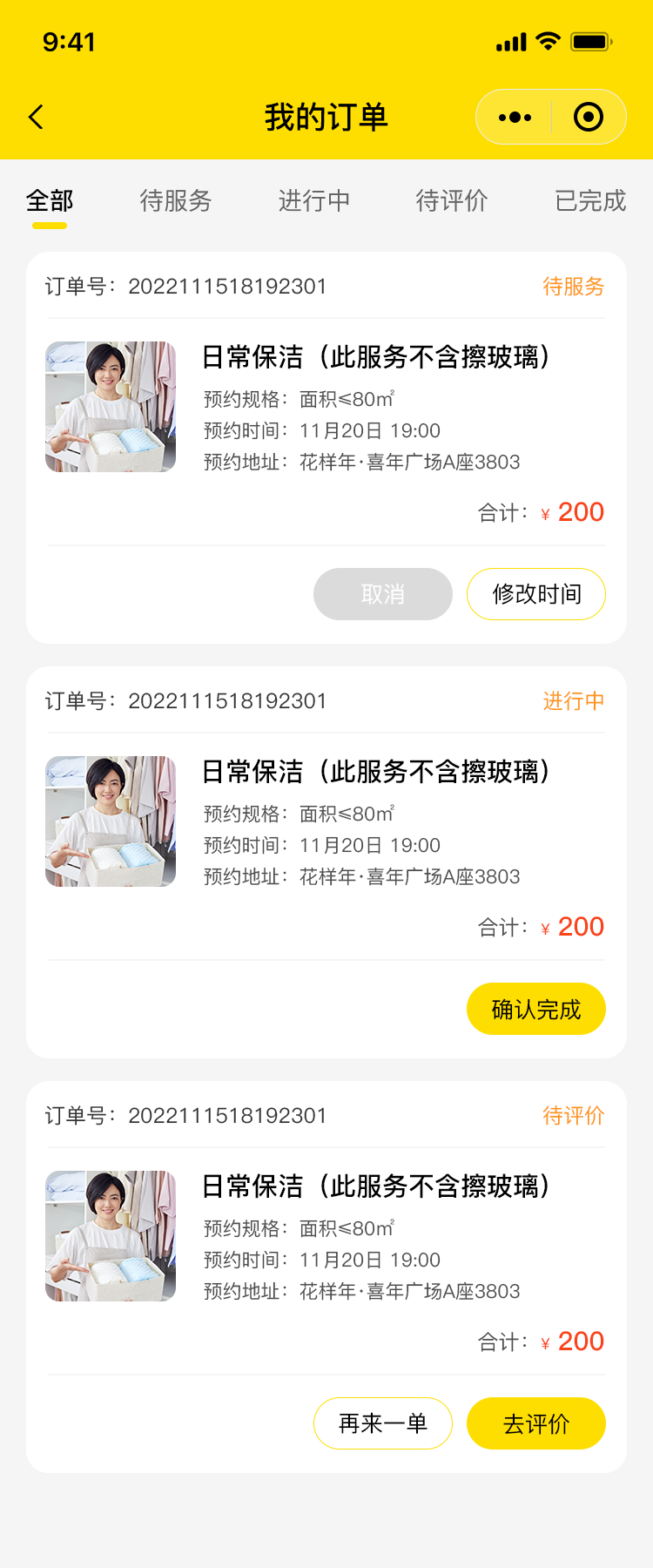Tap 取消 on the 待服务 order

coord(383,594)
